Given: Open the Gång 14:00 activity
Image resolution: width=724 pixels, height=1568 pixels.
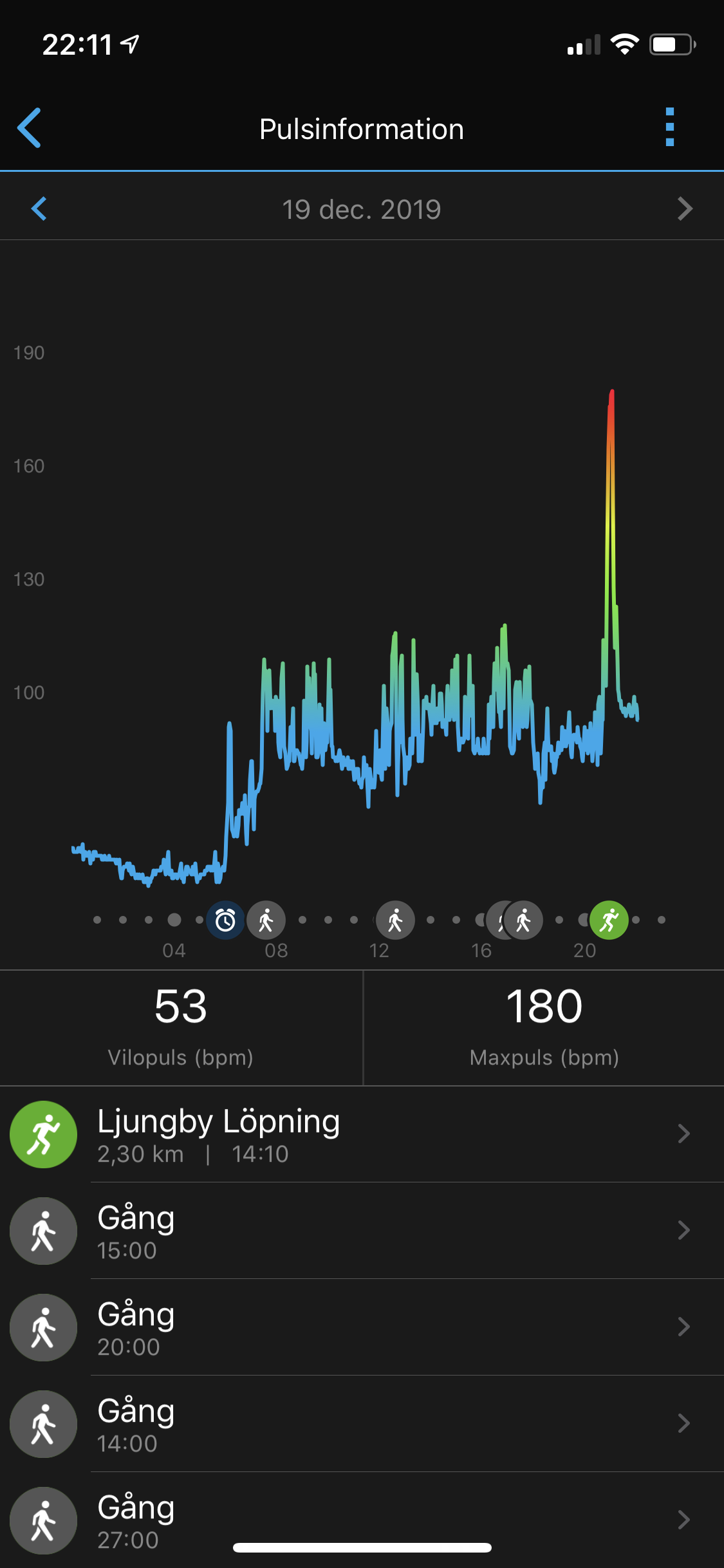Looking at the screenshot, I should click(362, 1424).
